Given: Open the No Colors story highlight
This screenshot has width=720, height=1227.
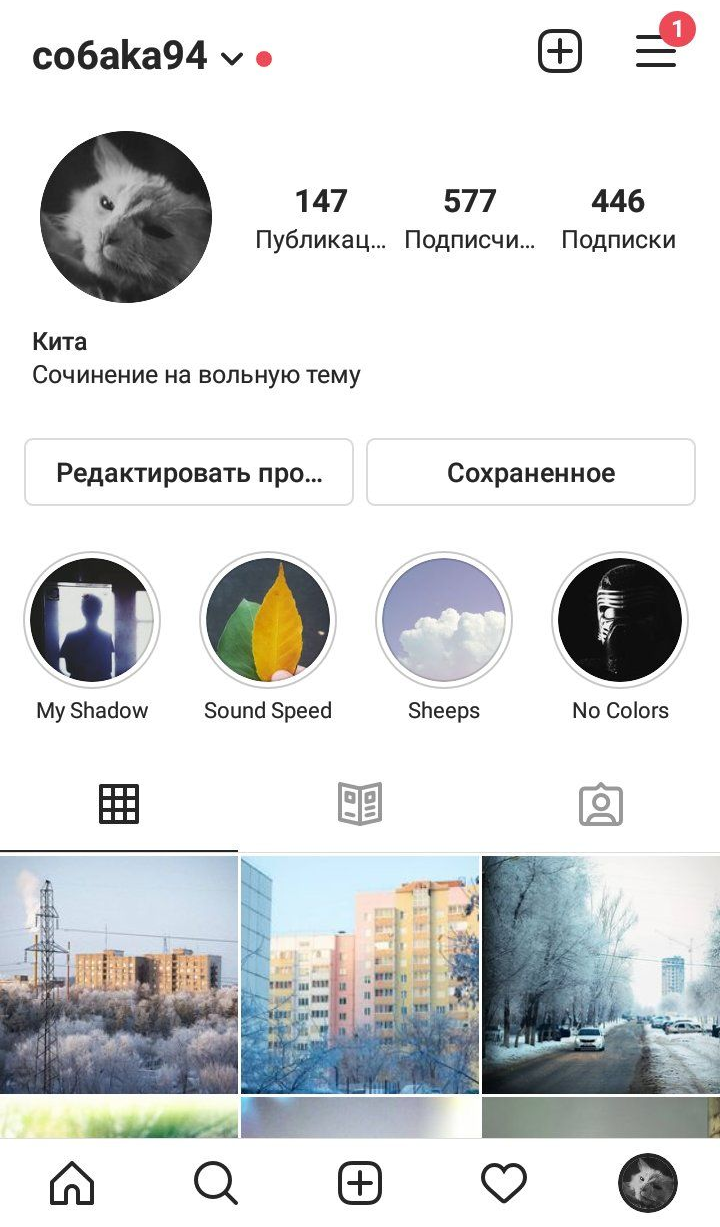Looking at the screenshot, I should (x=620, y=620).
